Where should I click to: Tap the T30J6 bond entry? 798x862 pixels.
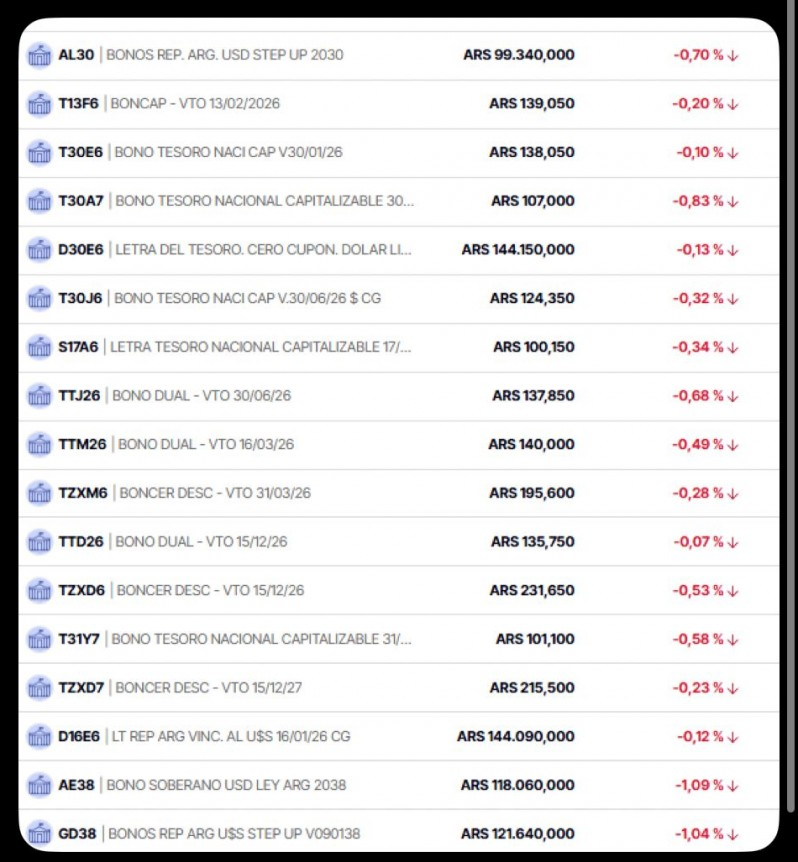398,298
